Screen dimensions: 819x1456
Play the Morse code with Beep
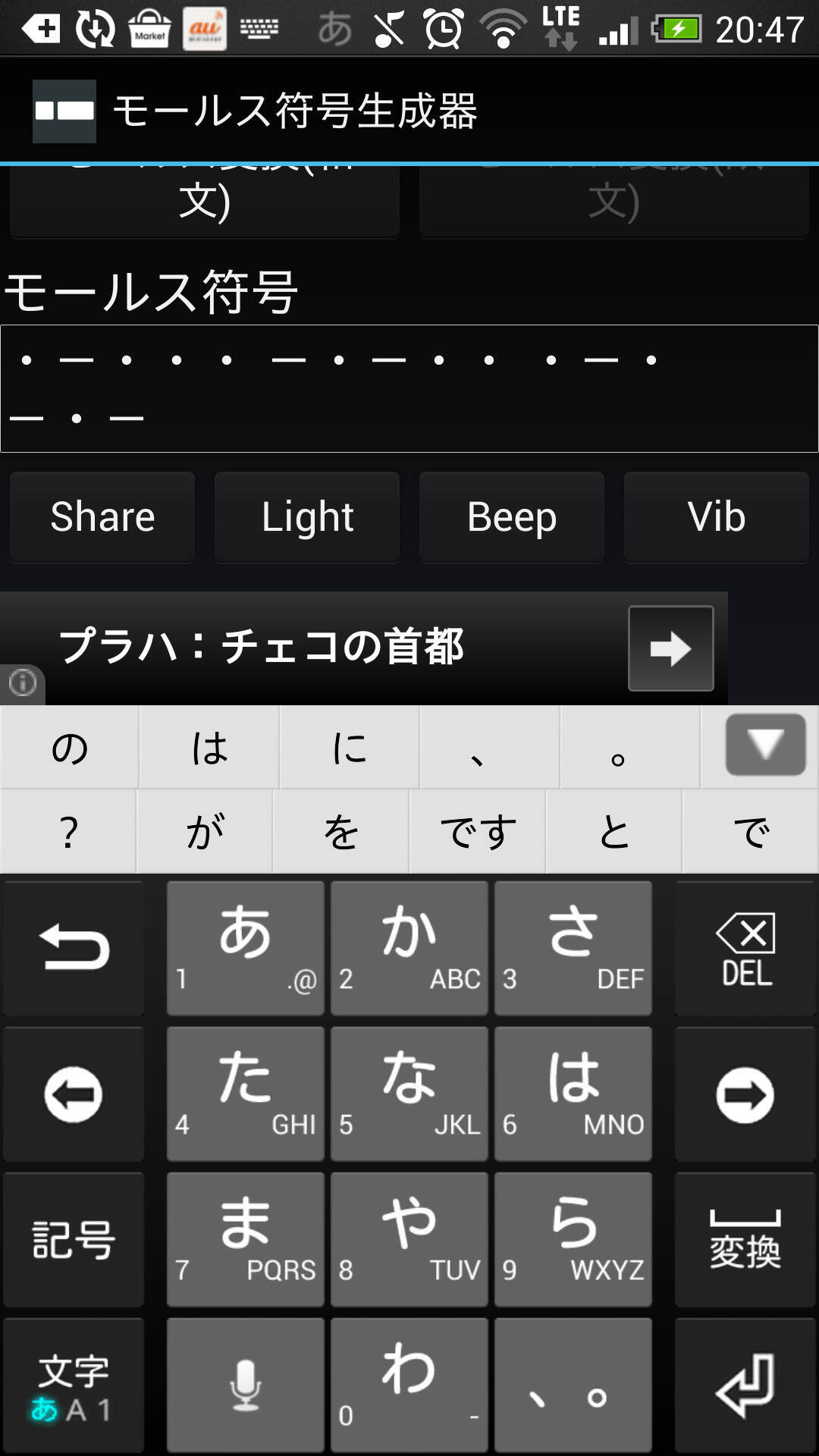[512, 517]
